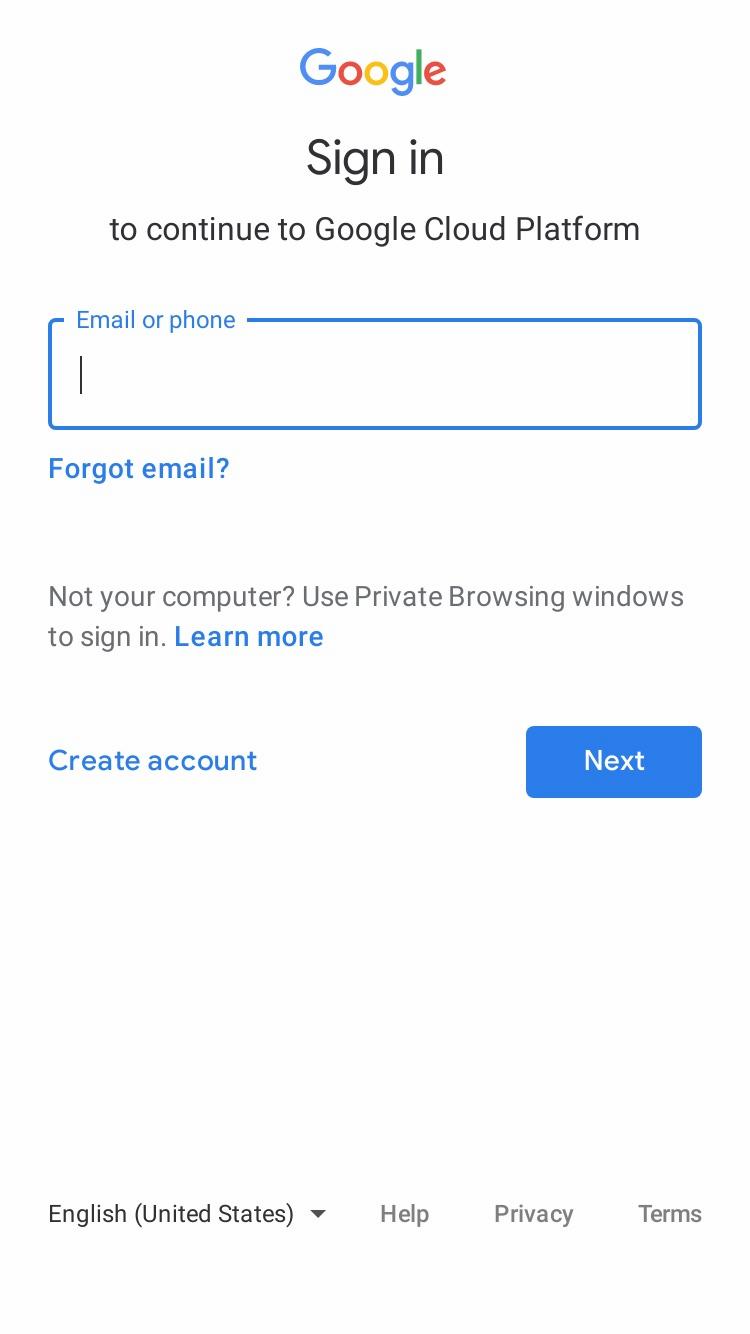Open Learn more about private browsing
The width and height of the screenshot is (750, 1334).
click(x=249, y=637)
